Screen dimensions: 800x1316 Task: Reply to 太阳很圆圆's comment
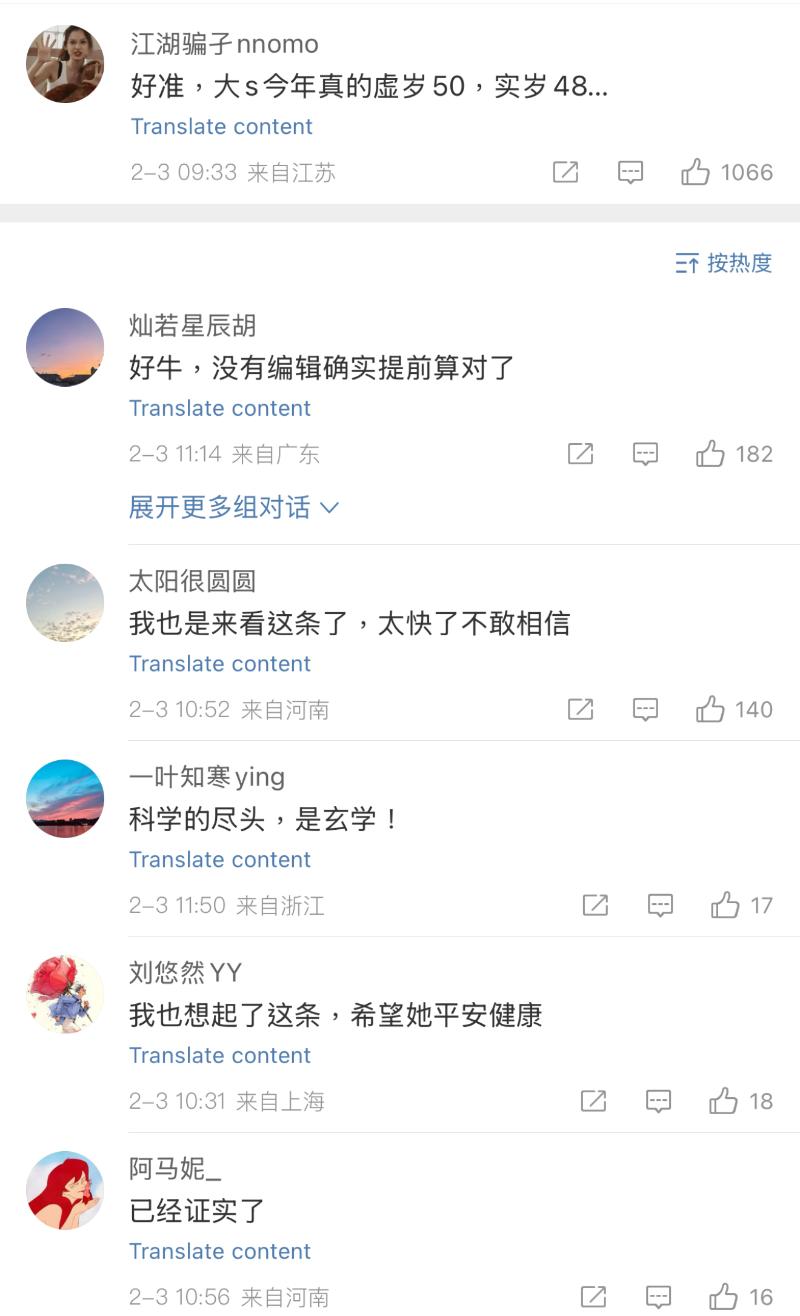(x=646, y=710)
